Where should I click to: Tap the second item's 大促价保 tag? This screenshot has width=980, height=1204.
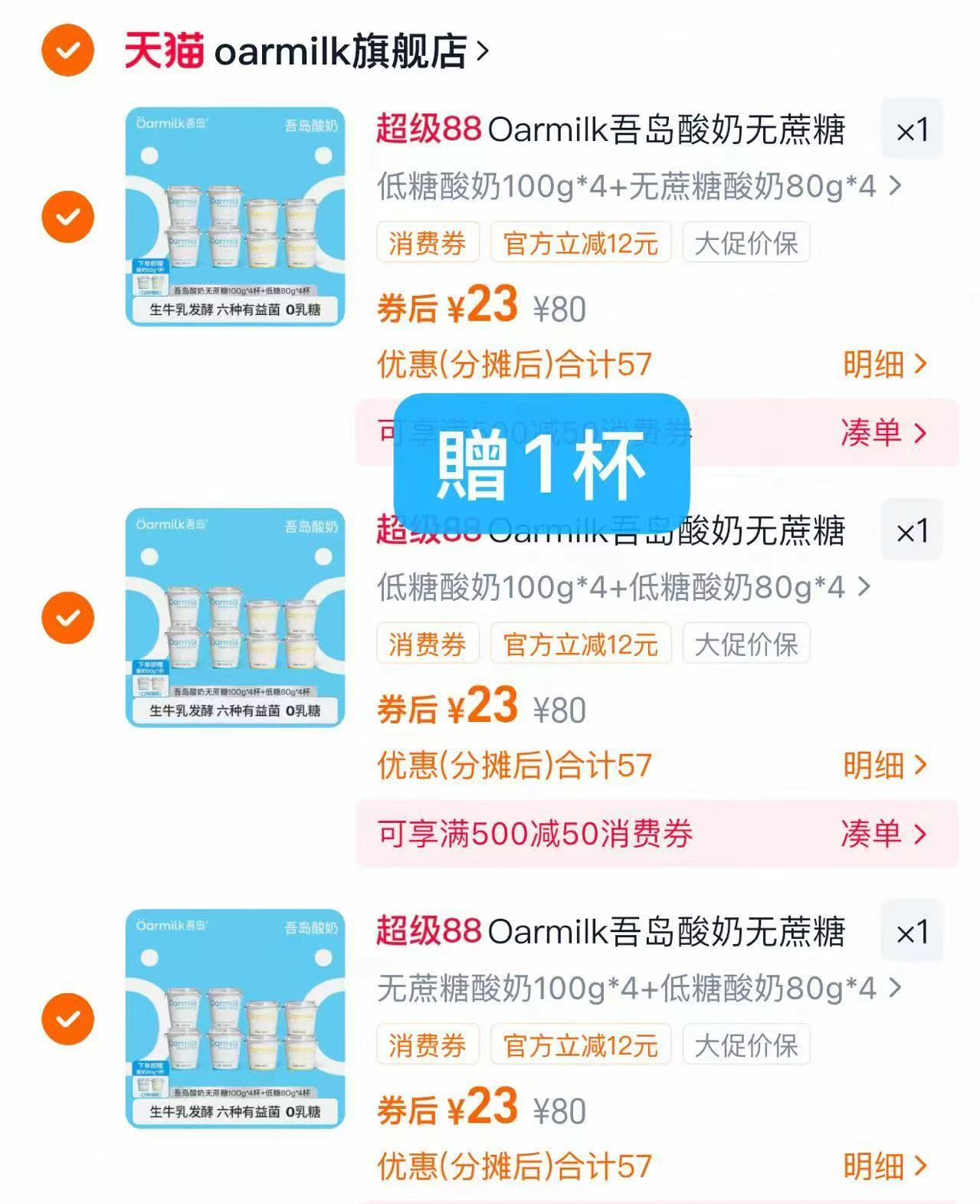pyautogui.click(x=747, y=645)
